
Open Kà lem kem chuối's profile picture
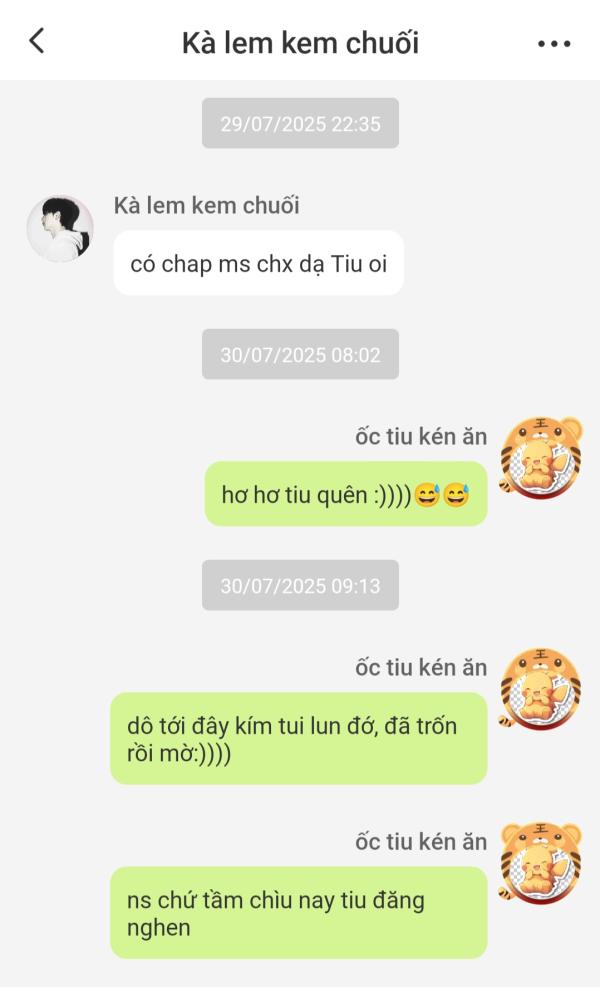60,228
